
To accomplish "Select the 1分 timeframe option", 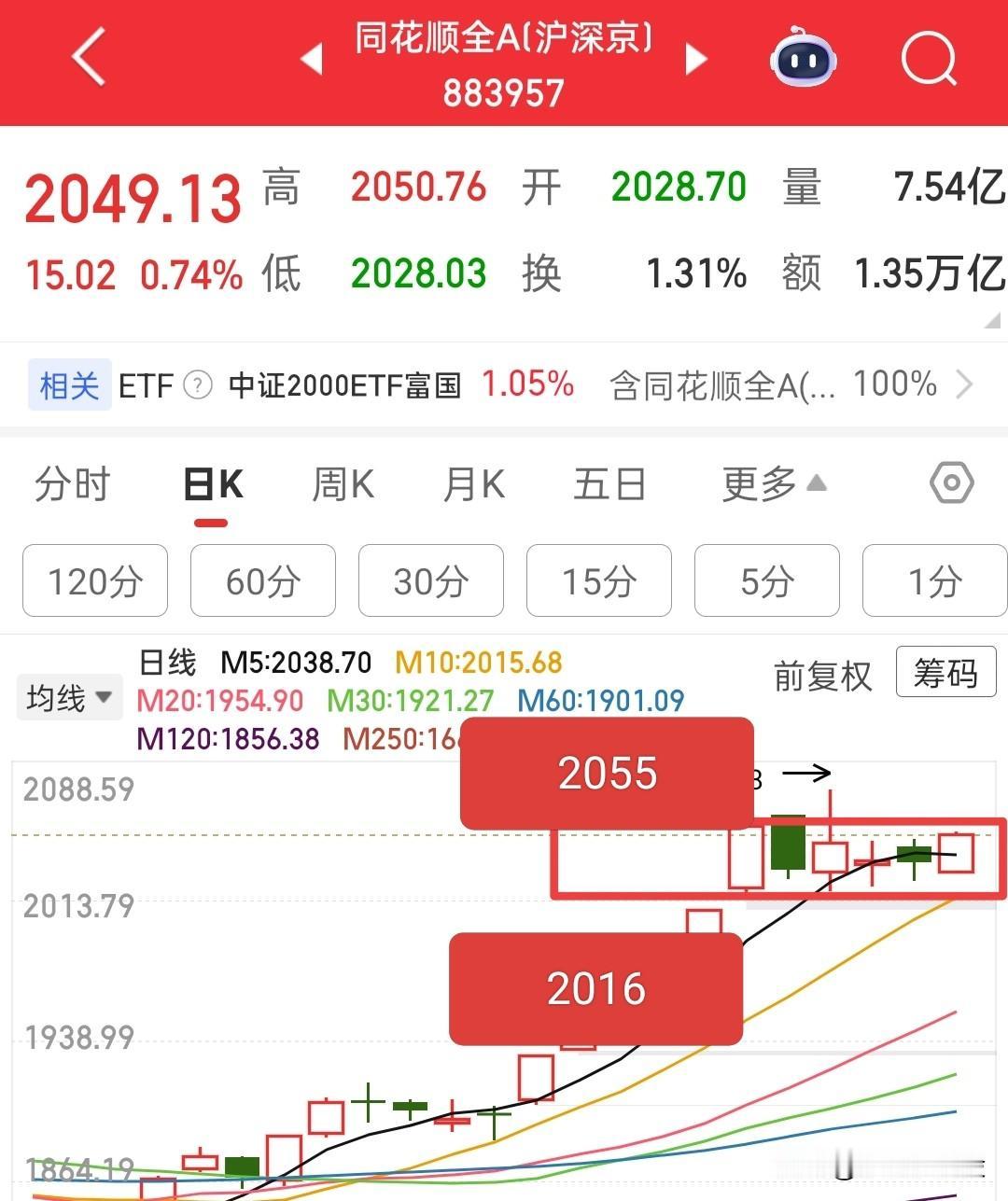I will pos(934,580).
